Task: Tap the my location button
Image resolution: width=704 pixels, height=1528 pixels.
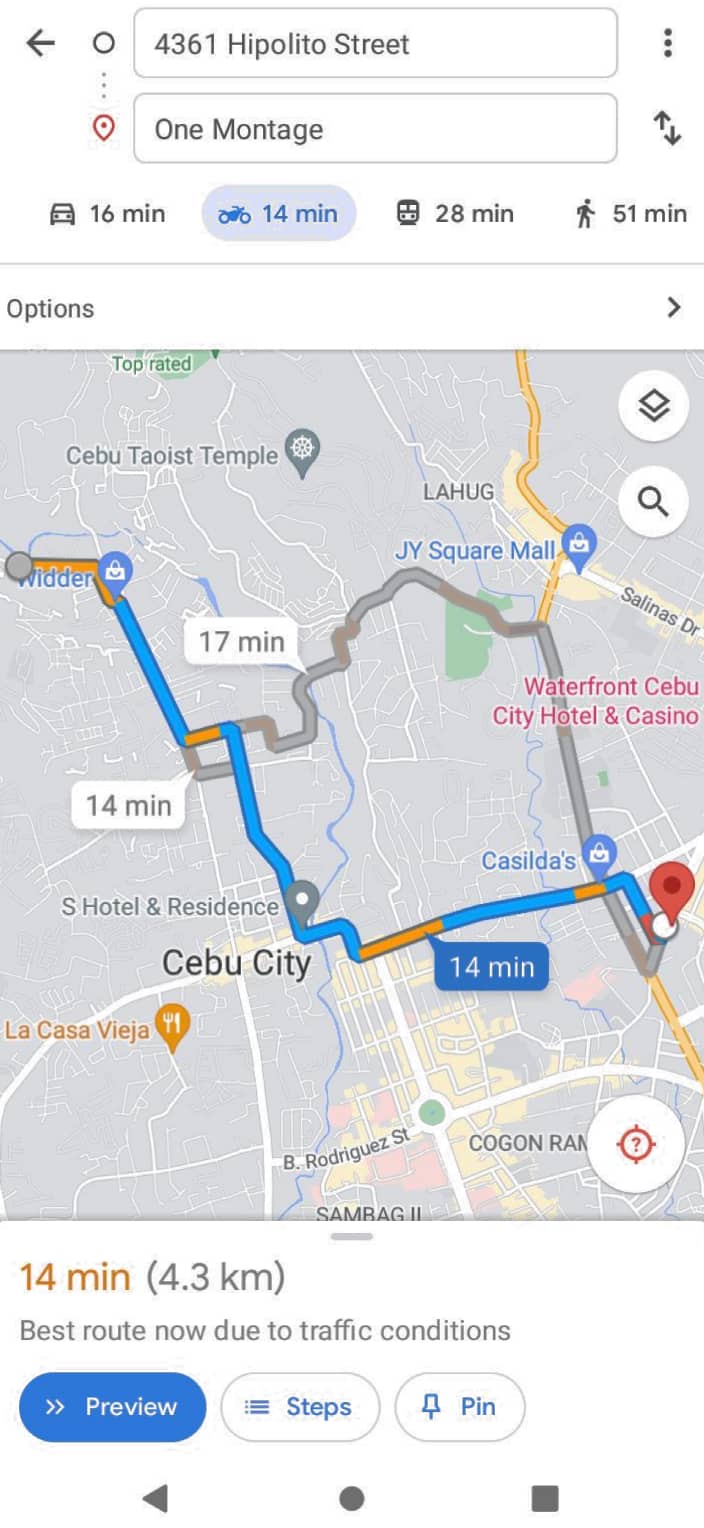Action: pos(636,1144)
